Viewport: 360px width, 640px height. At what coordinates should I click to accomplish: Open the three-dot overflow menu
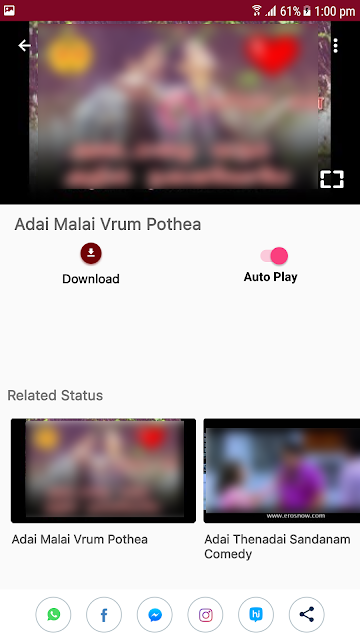[x=336, y=46]
